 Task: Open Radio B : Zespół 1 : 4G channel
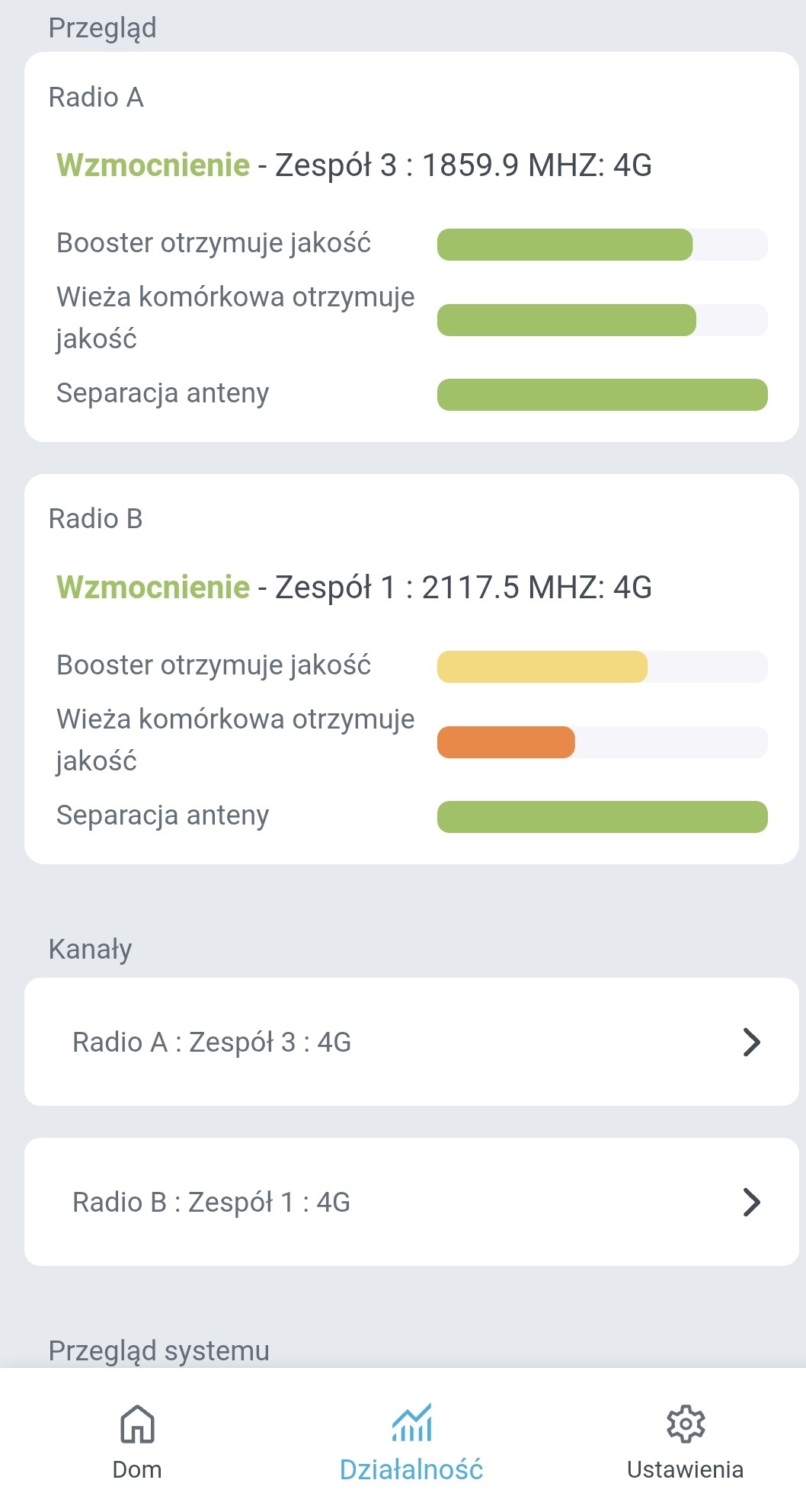coord(411,1202)
